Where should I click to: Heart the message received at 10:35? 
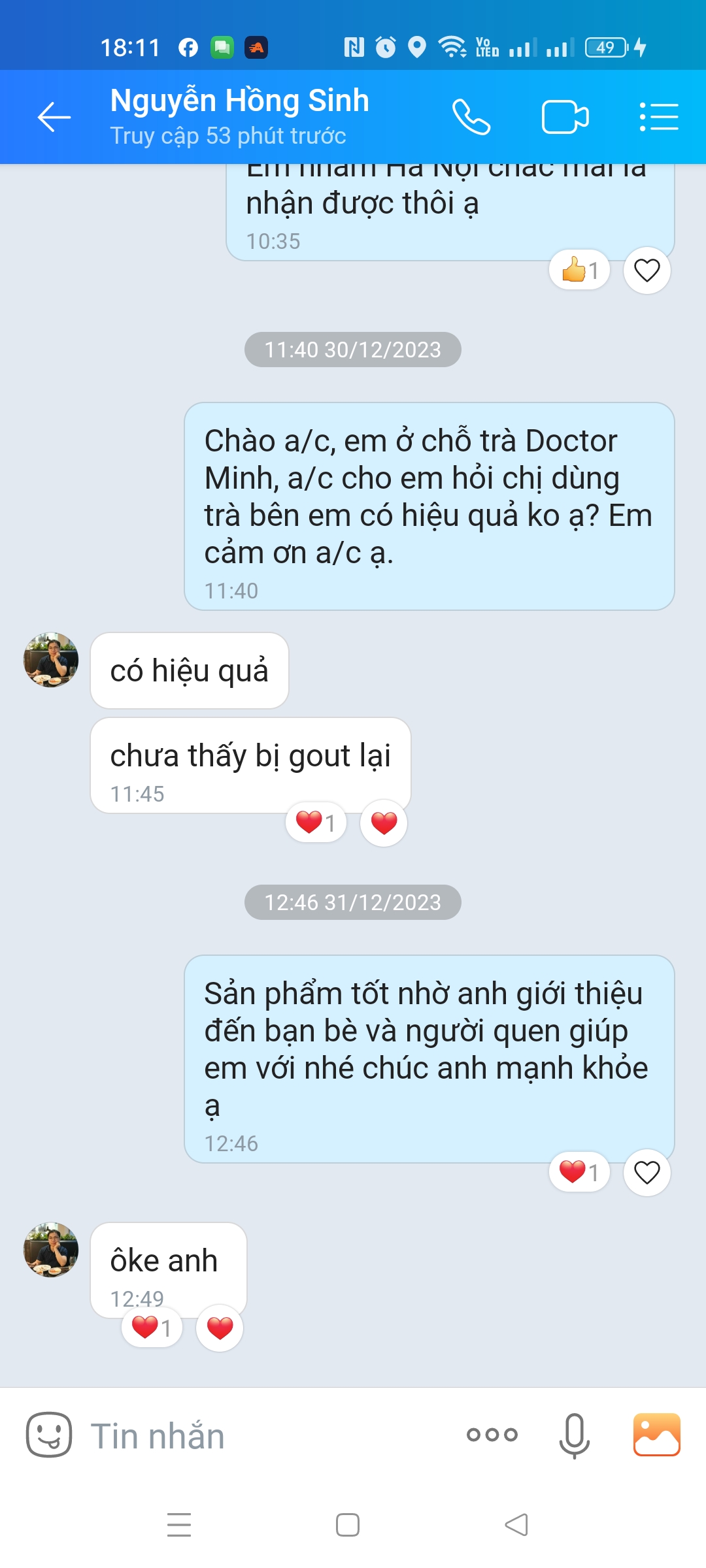[647, 270]
